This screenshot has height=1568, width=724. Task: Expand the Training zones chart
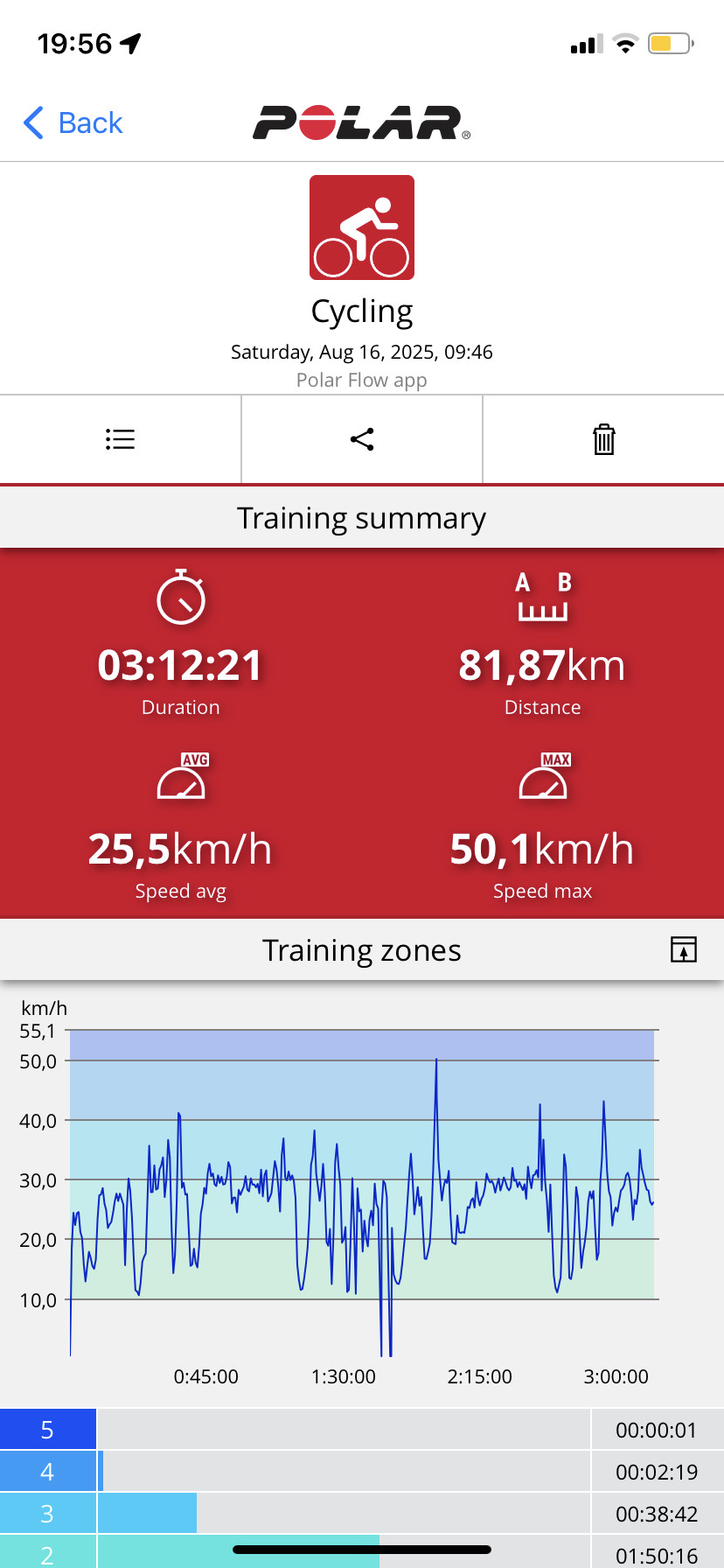pos(684,949)
